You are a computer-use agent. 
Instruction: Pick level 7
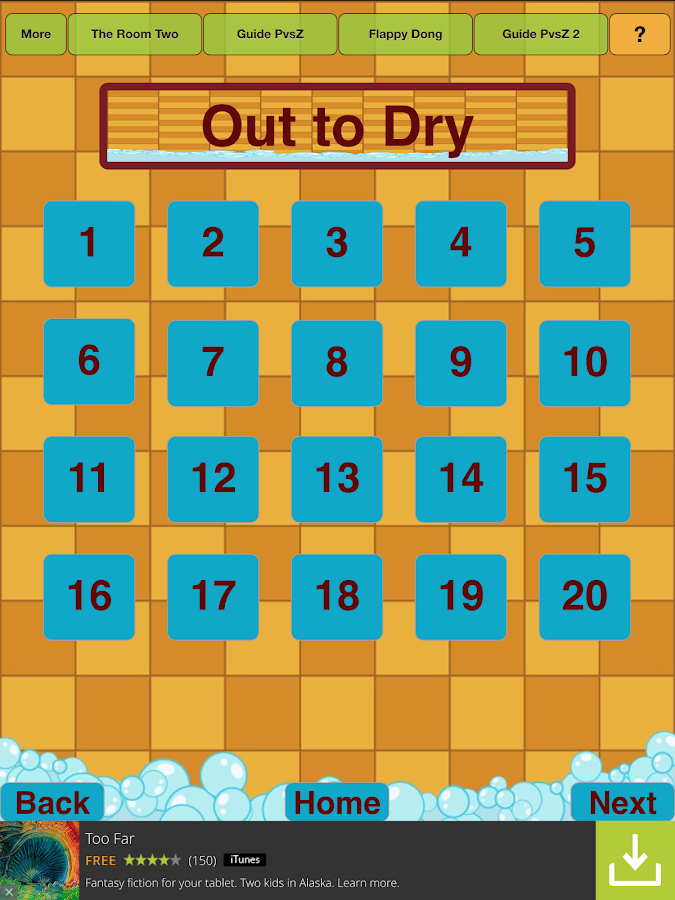click(213, 362)
